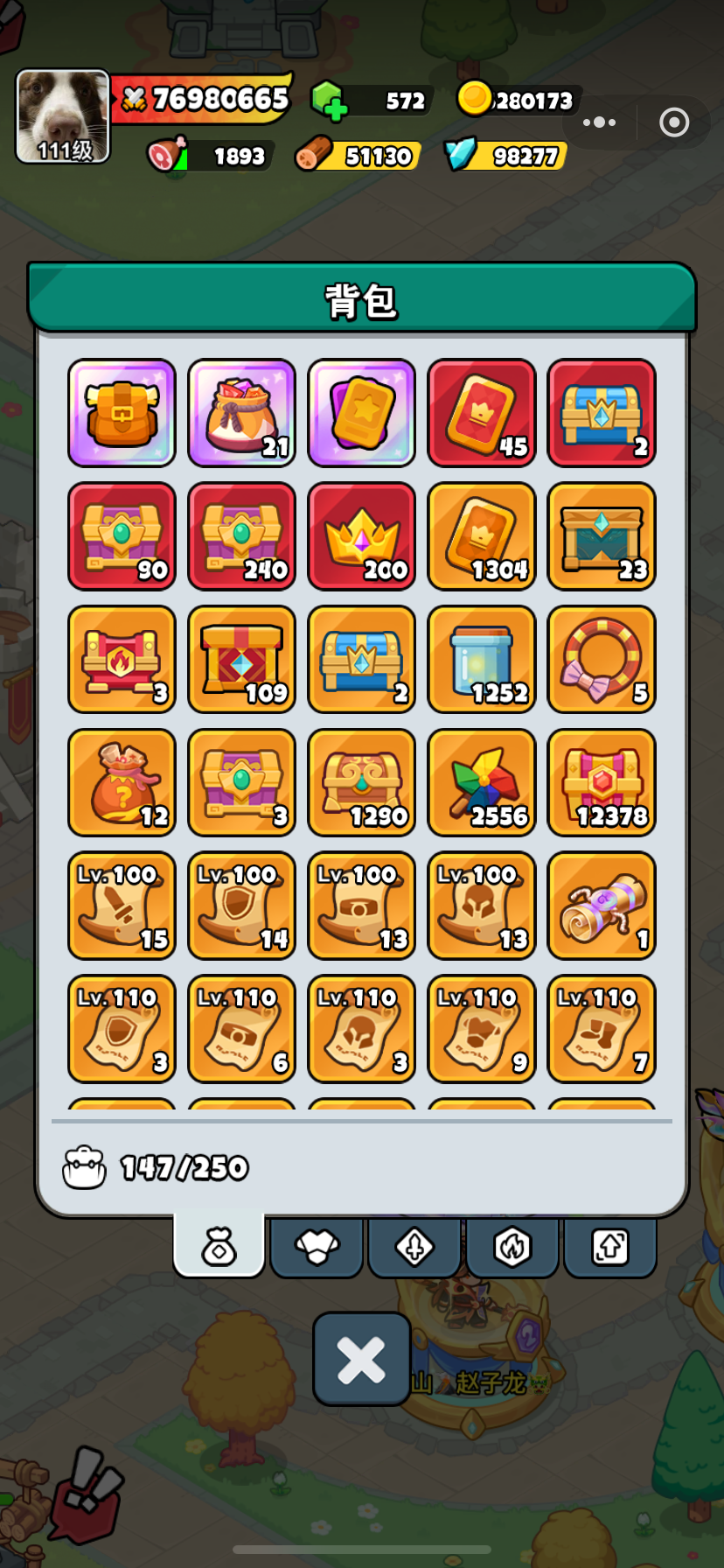Select the orange crown card with 1304

[482, 536]
